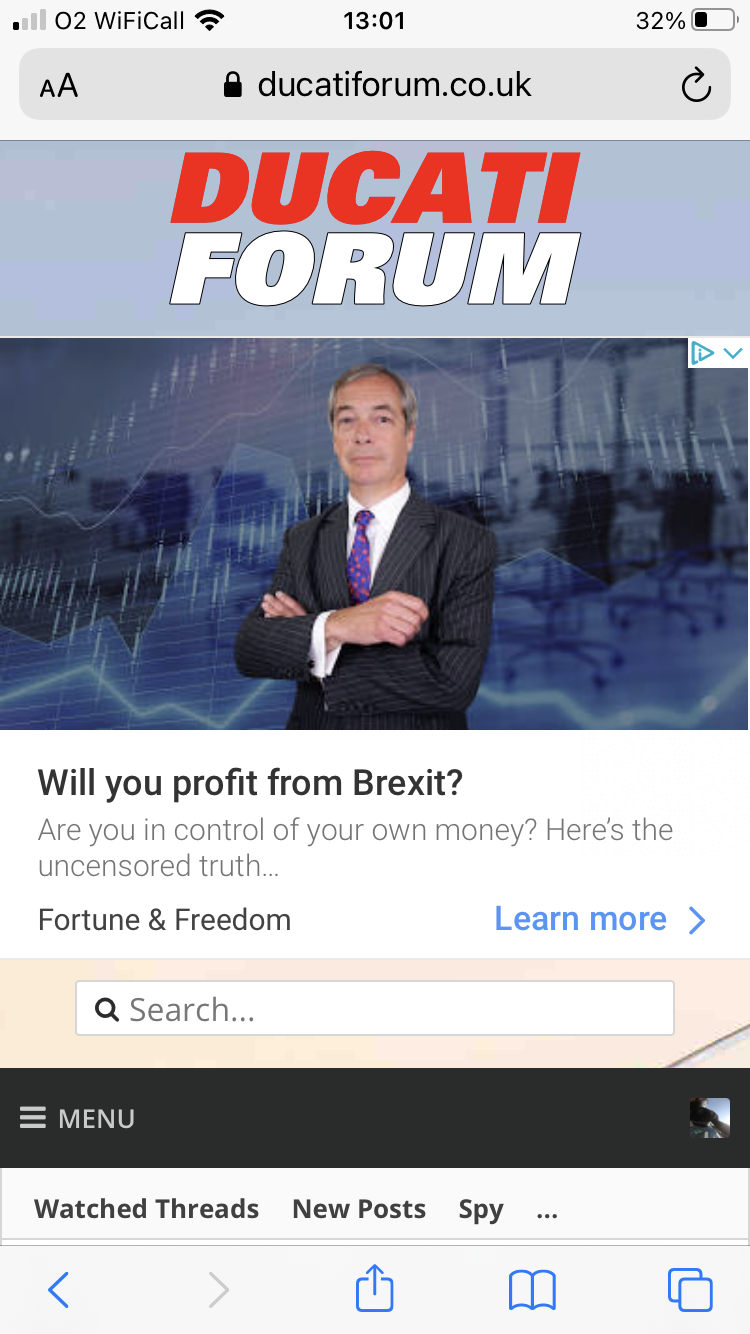Open the MENU drawer
The width and height of the screenshot is (750, 1334).
click(77, 1118)
